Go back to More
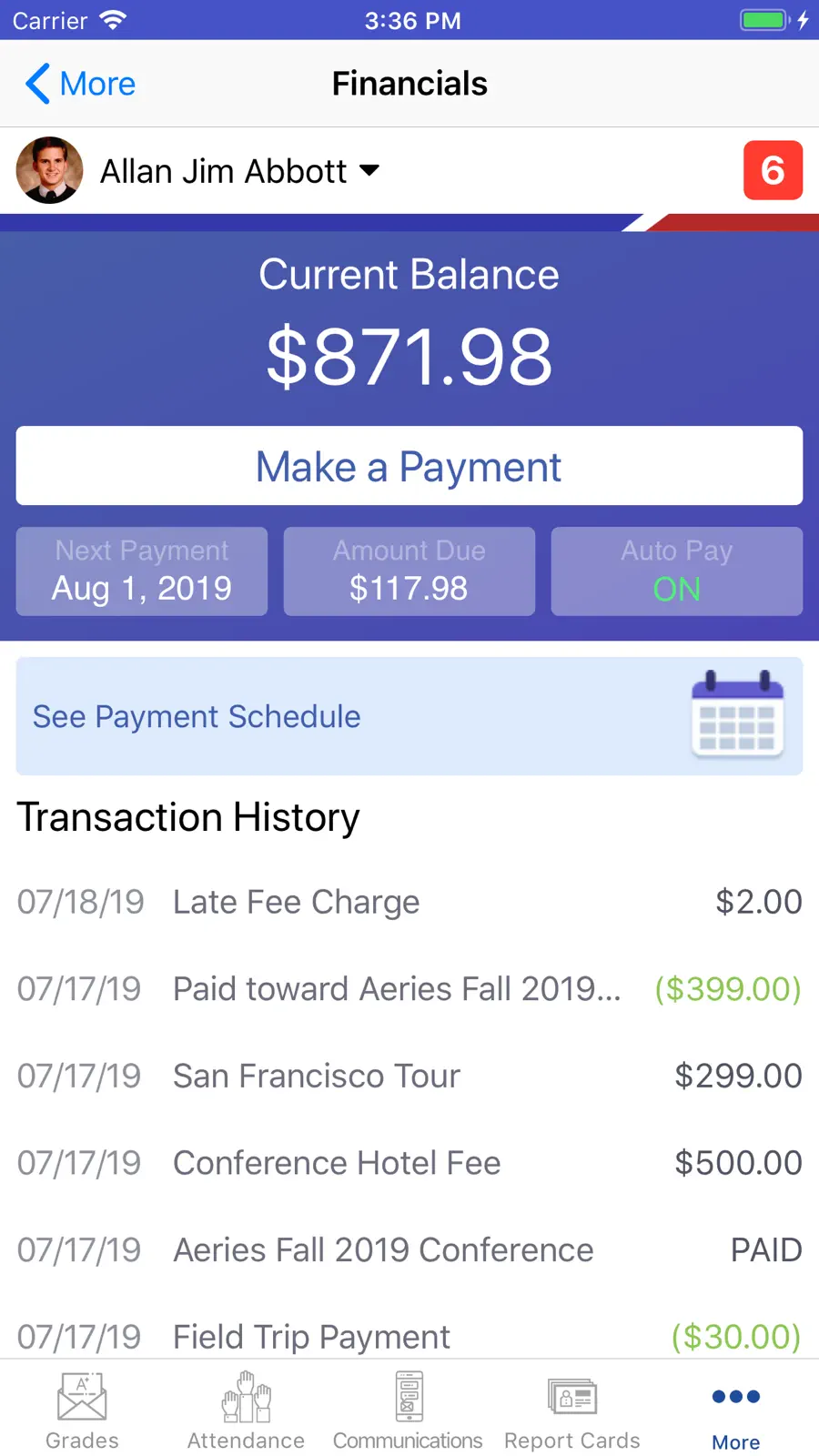The width and height of the screenshot is (819, 1456). [x=80, y=84]
